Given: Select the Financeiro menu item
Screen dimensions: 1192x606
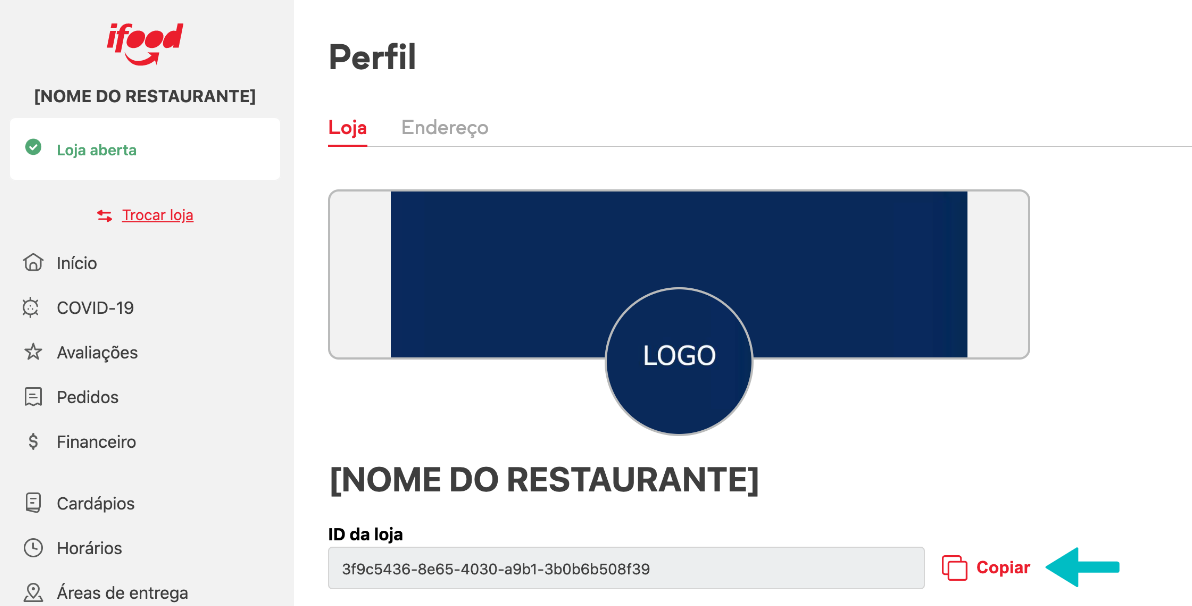Looking at the screenshot, I should click(96, 442).
